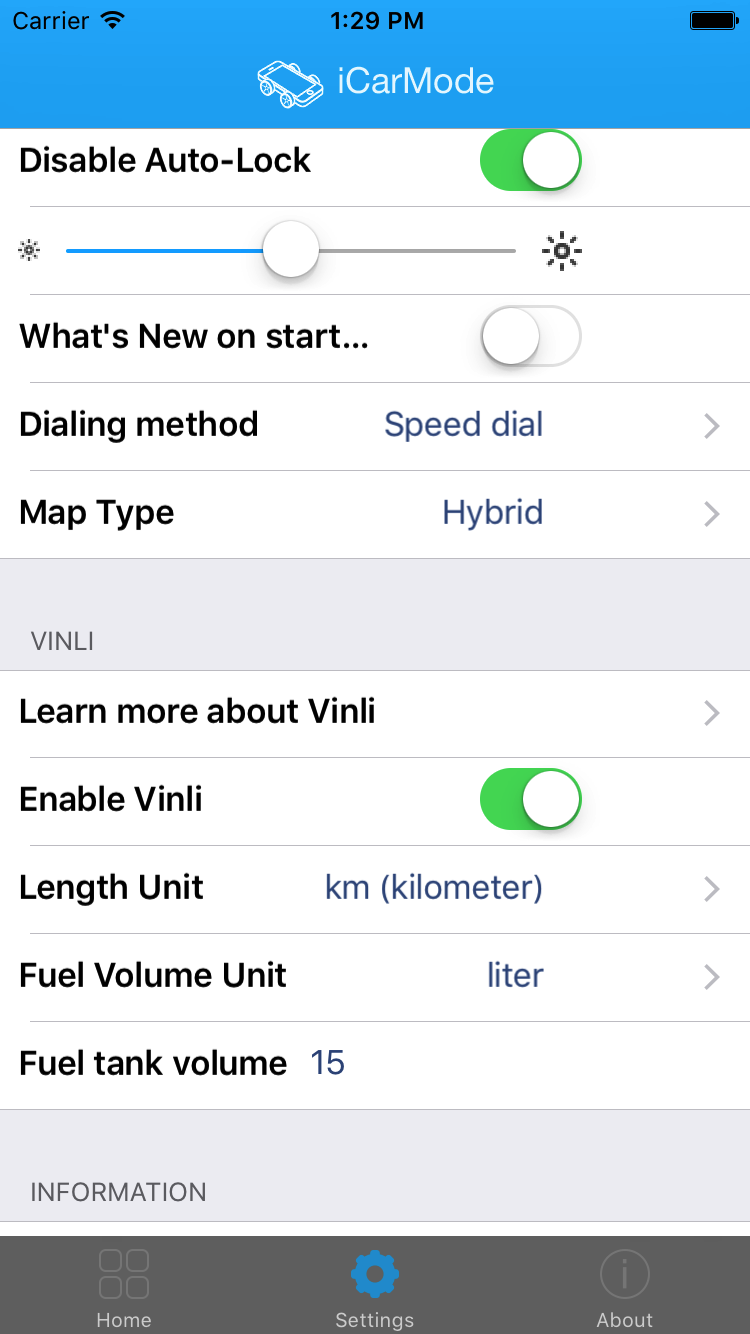Select the Settings tab
This screenshot has height=1334, width=750.
coord(375,1286)
